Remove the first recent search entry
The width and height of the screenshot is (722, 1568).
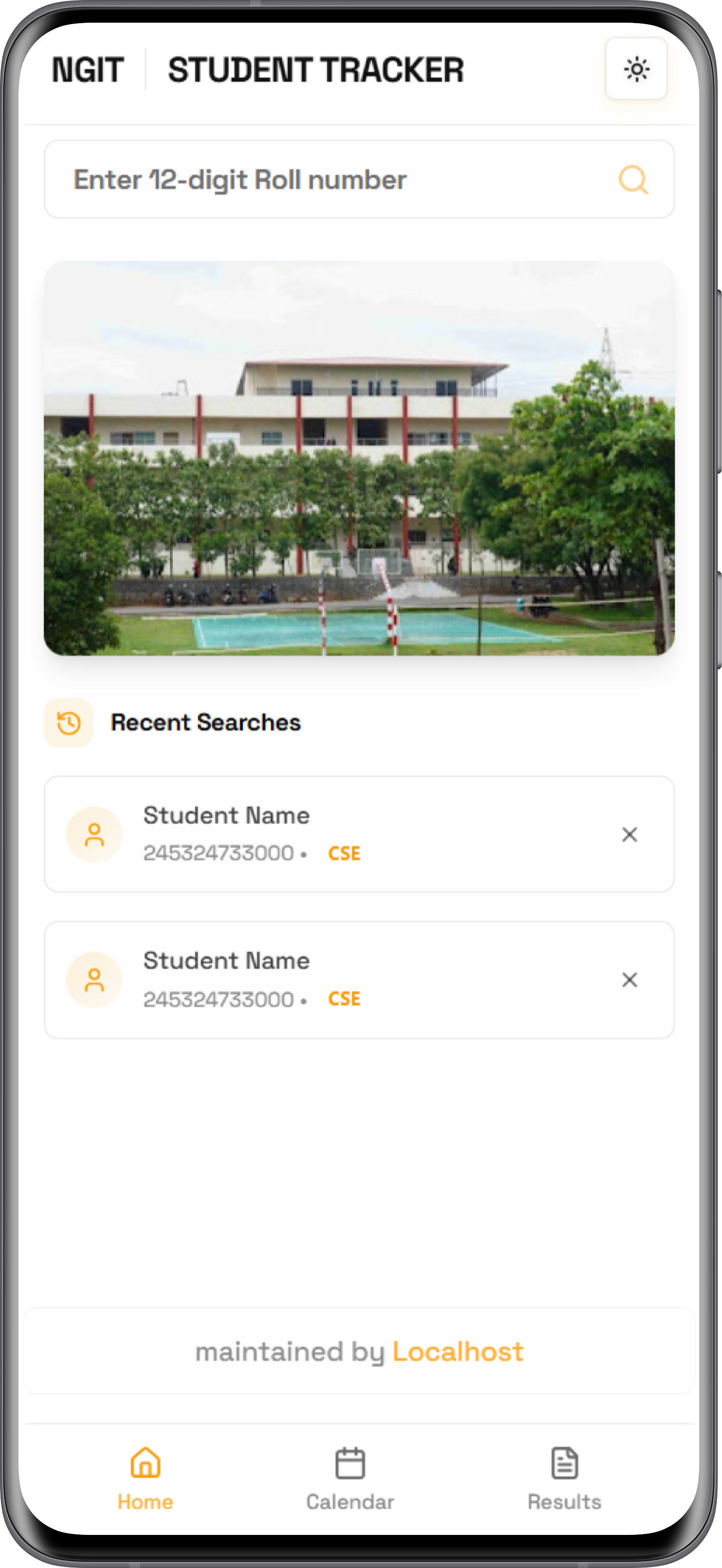629,835
